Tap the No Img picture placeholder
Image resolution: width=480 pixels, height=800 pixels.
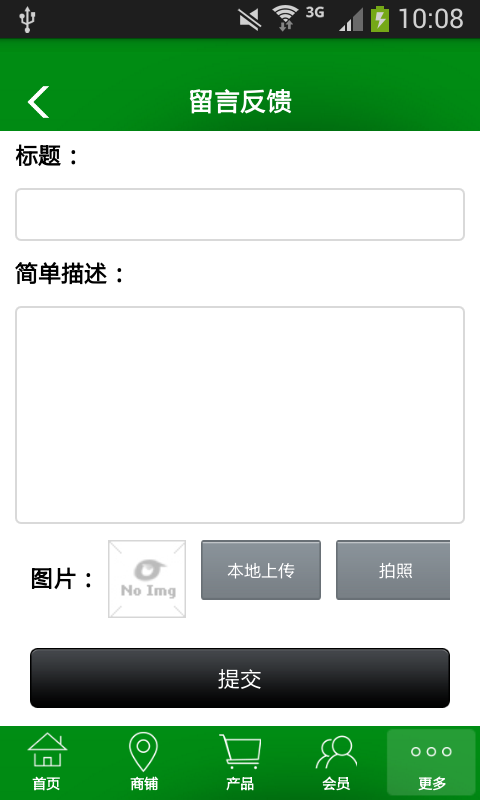(147, 579)
